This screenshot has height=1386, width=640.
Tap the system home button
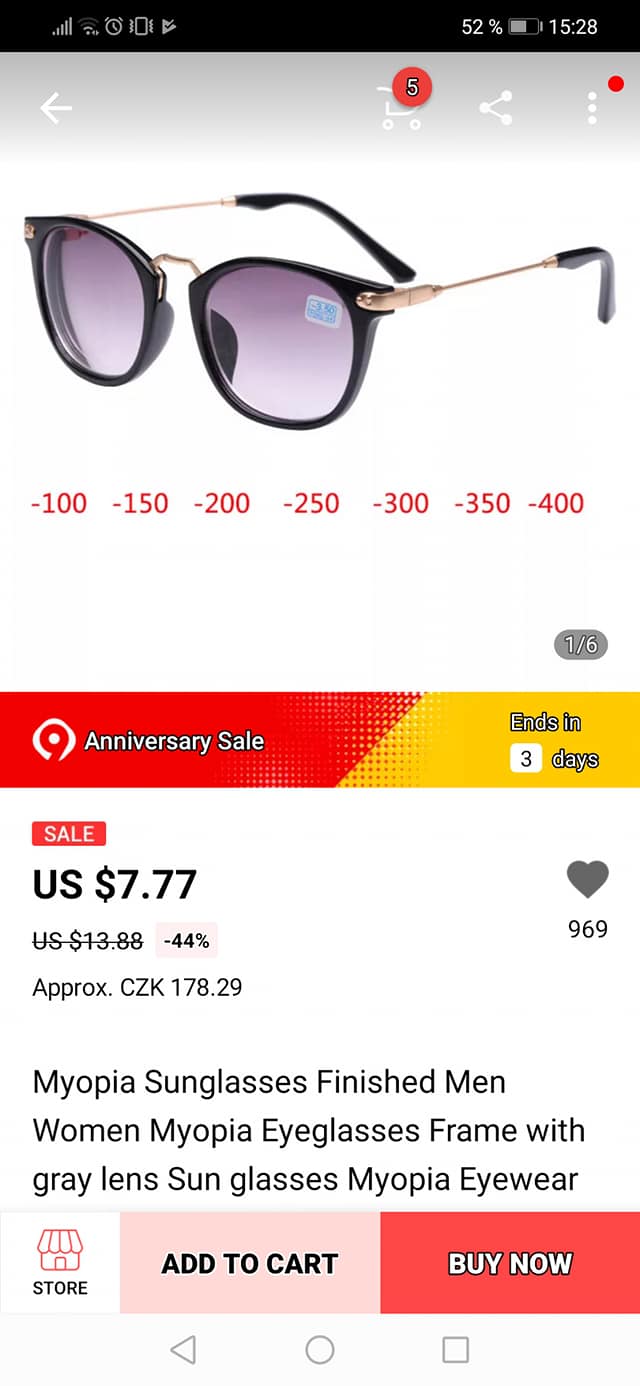coord(320,1350)
